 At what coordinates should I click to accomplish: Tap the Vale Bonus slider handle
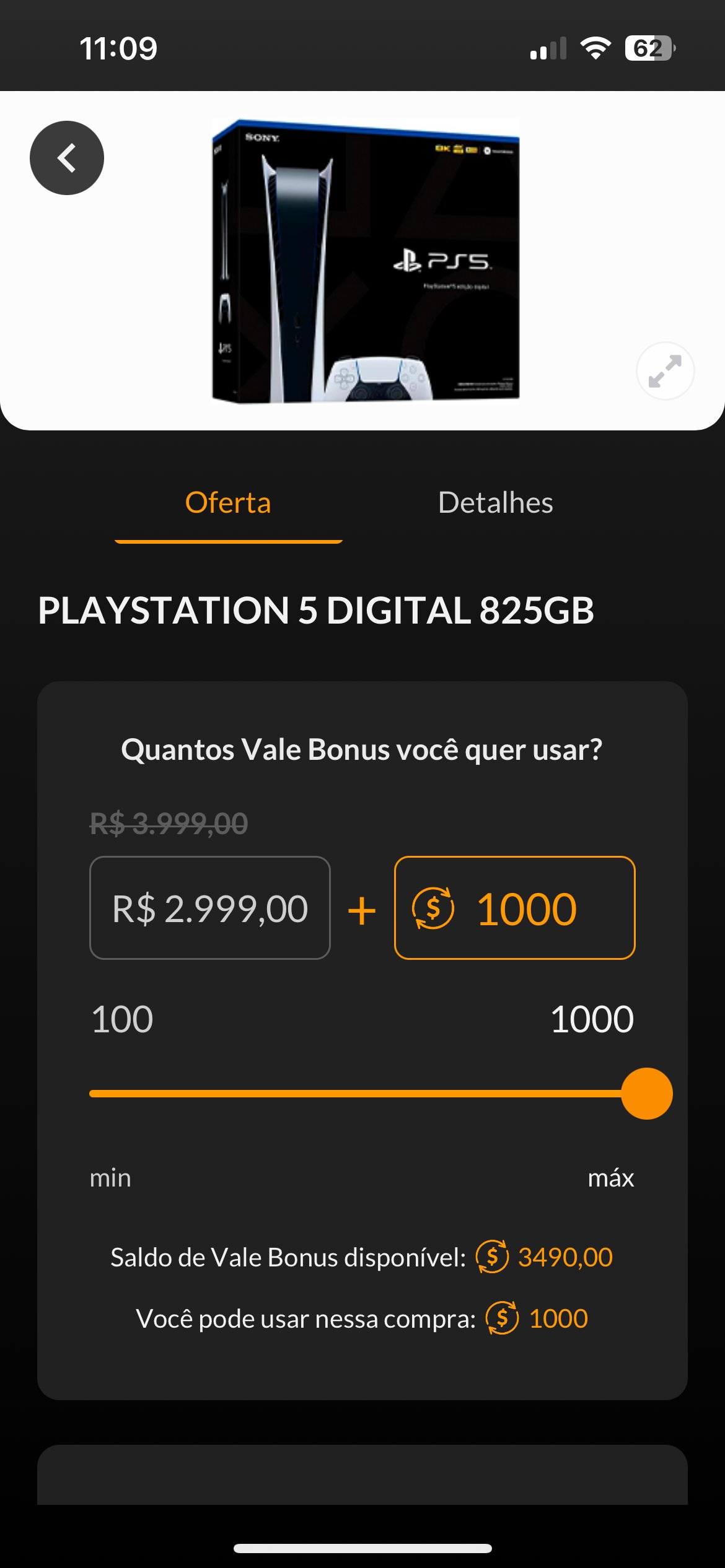647,1094
